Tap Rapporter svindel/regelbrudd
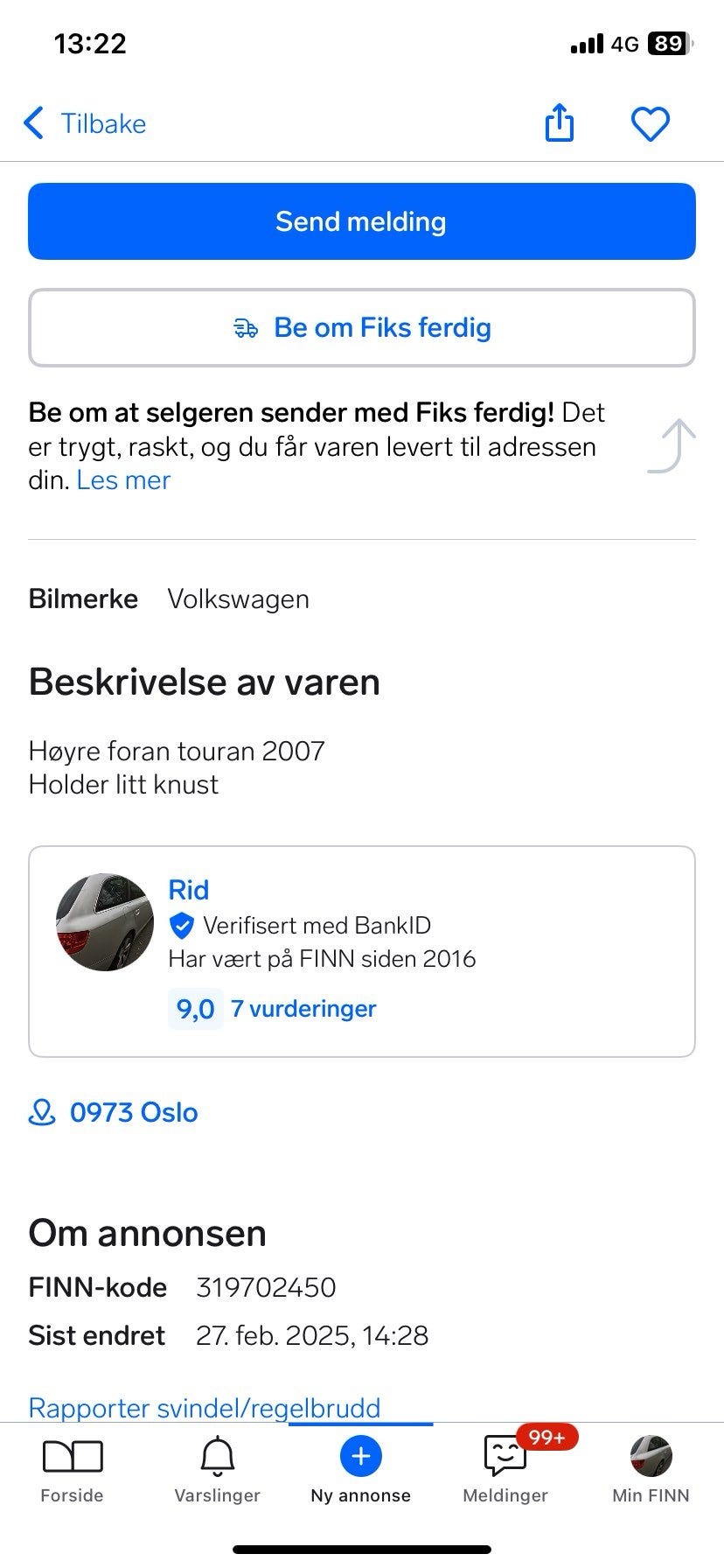724x1568 pixels. point(204,1408)
